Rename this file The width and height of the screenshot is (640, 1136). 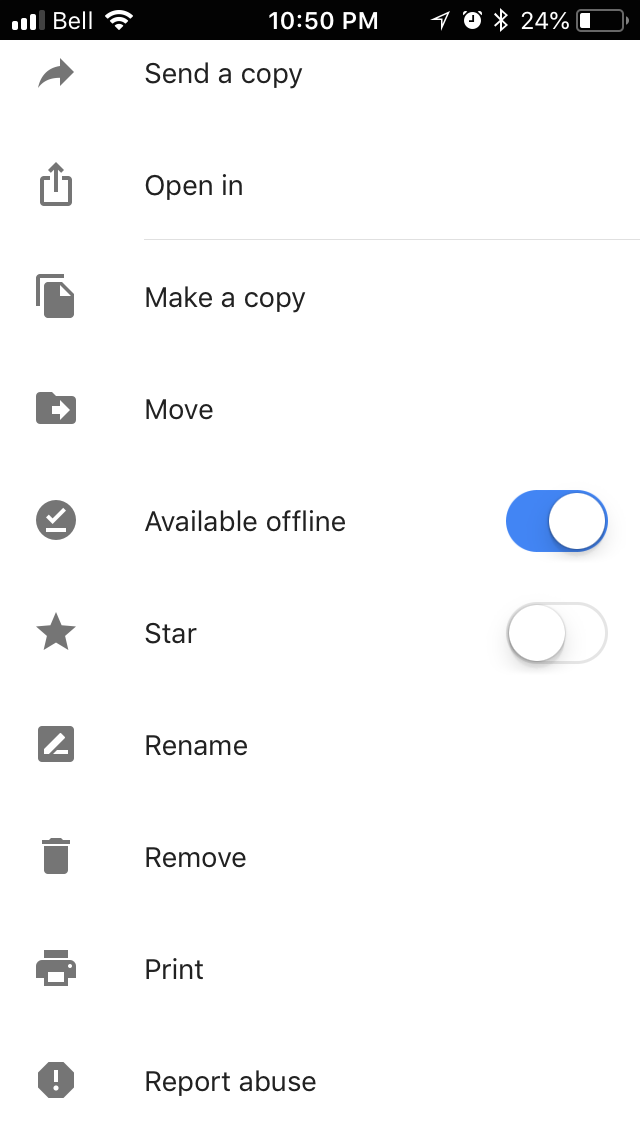(196, 746)
